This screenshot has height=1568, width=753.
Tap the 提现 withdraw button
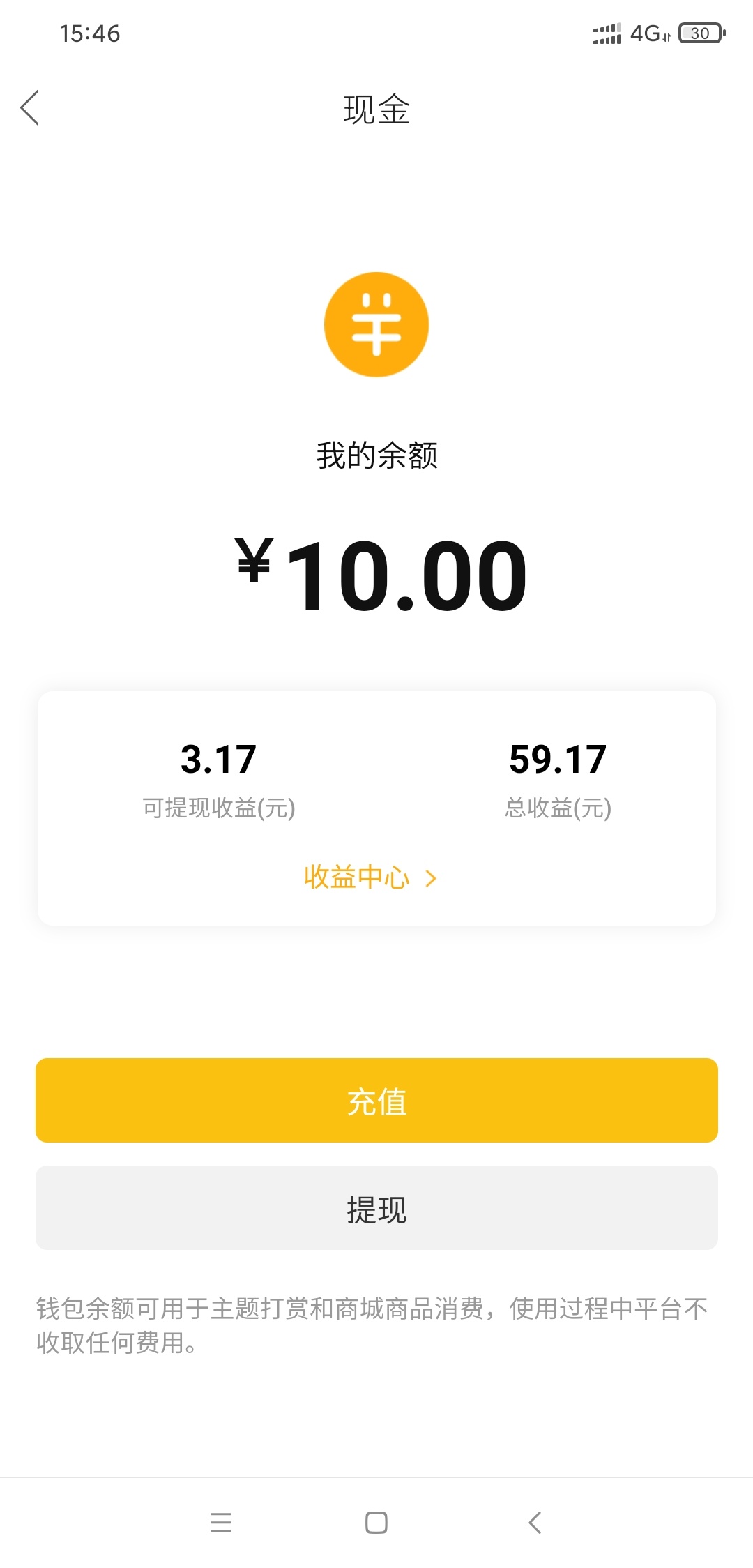point(376,1207)
